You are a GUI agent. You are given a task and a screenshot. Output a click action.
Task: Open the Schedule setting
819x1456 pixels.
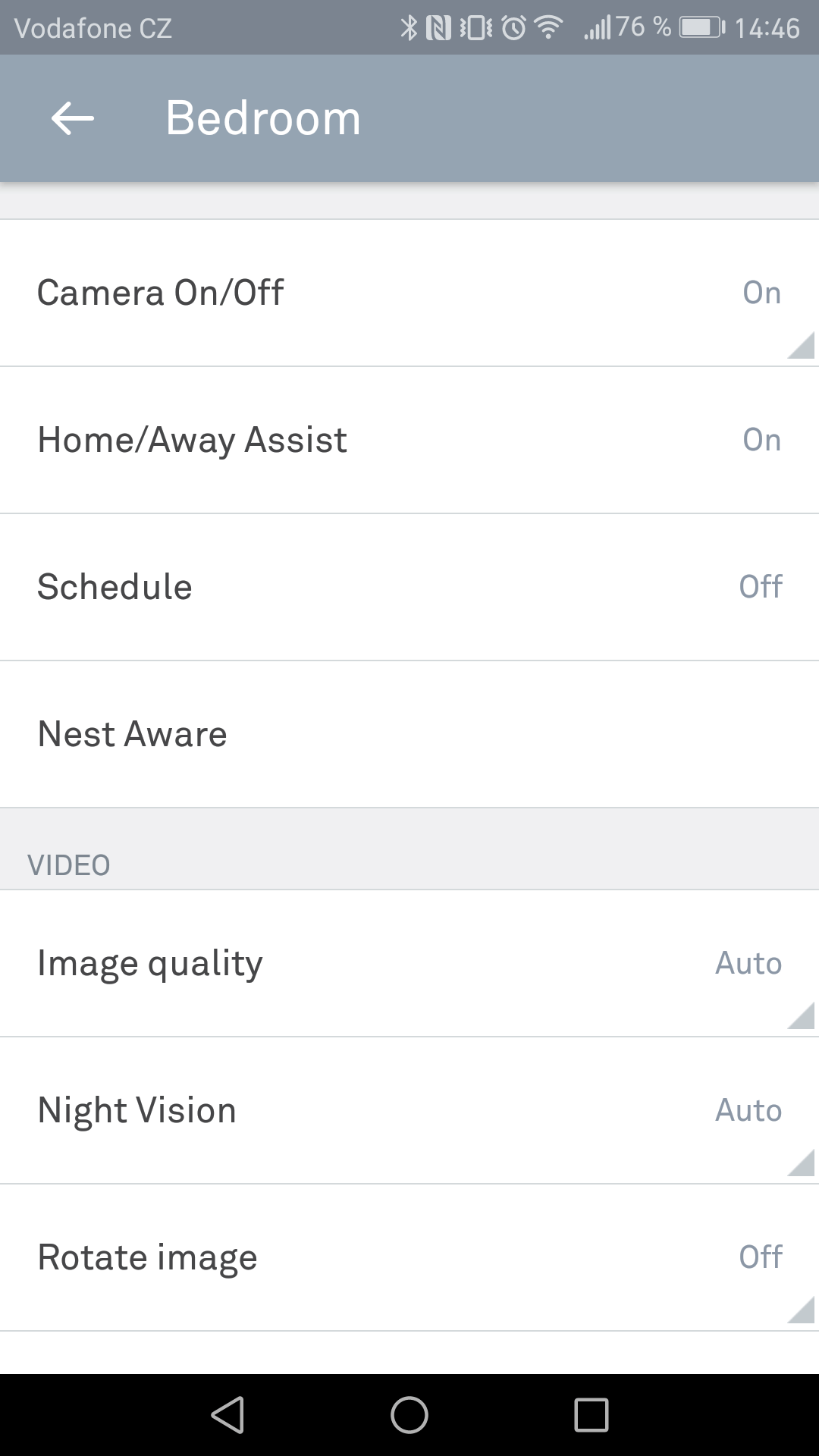409,587
